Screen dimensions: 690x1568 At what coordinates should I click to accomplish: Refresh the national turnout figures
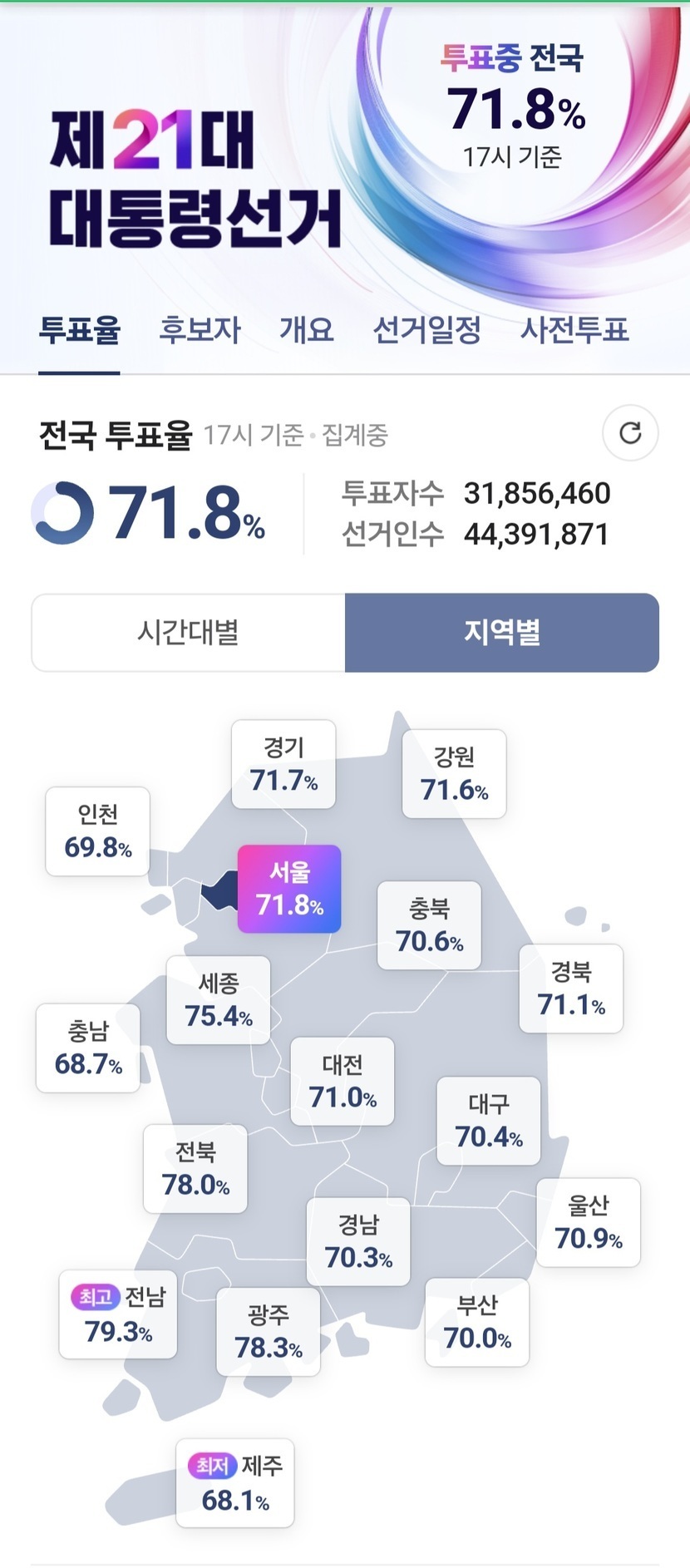(x=630, y=433)
